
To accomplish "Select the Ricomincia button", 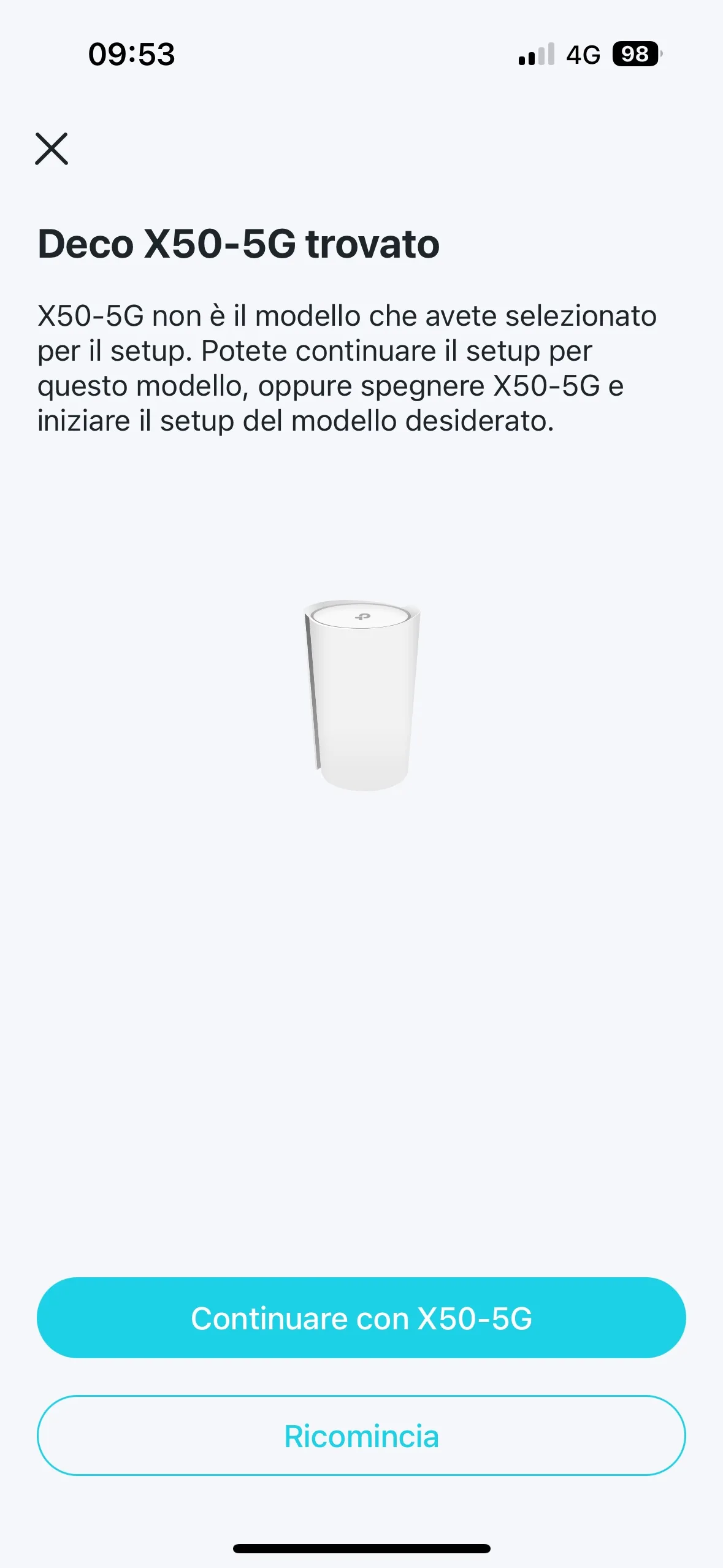I will pos(361,1436).
